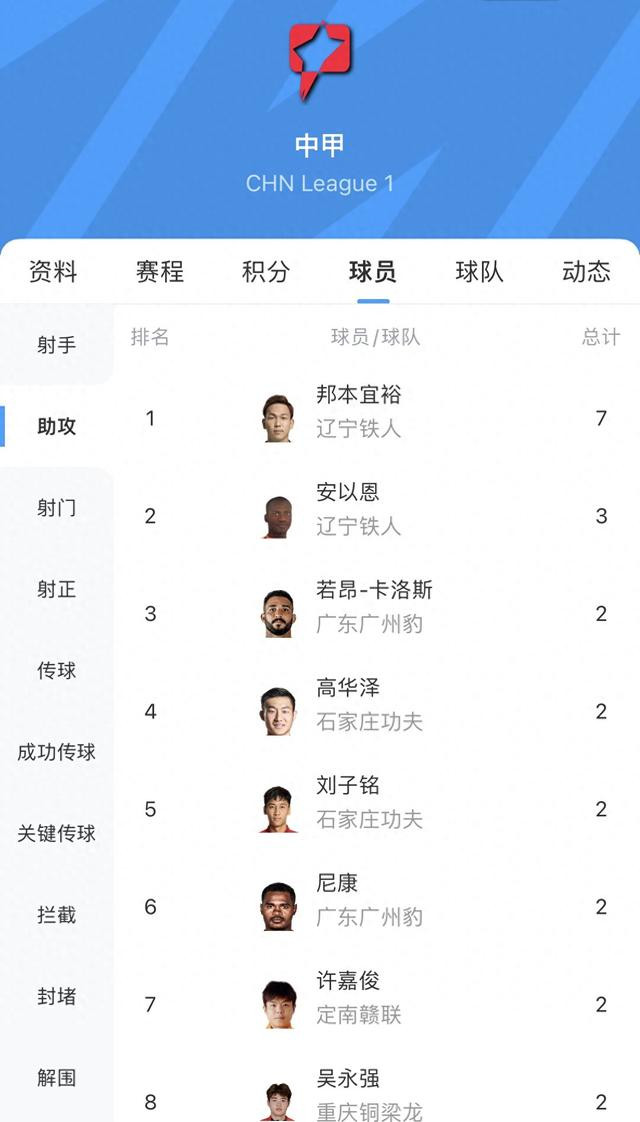This screenshot has width=640, height=1122.
Task: Go to the 动态 tab
Action: tap(586, 272)
